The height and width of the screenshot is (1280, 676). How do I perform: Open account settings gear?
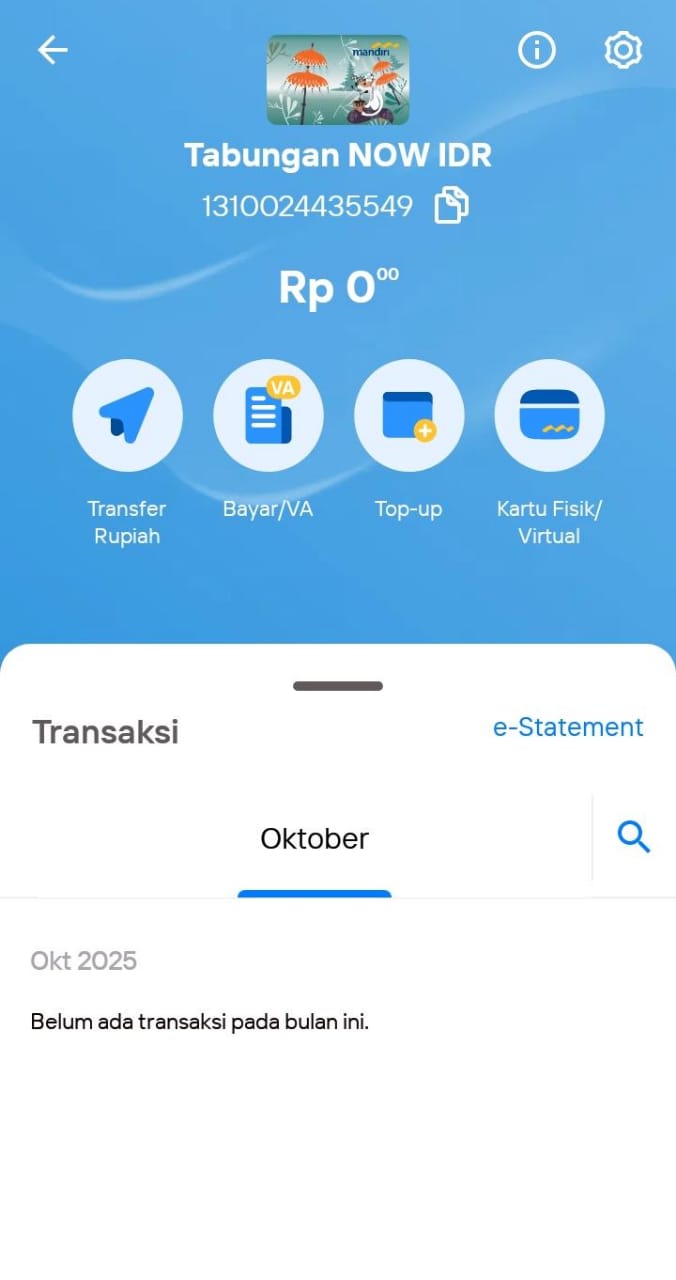tap(622, 50)
